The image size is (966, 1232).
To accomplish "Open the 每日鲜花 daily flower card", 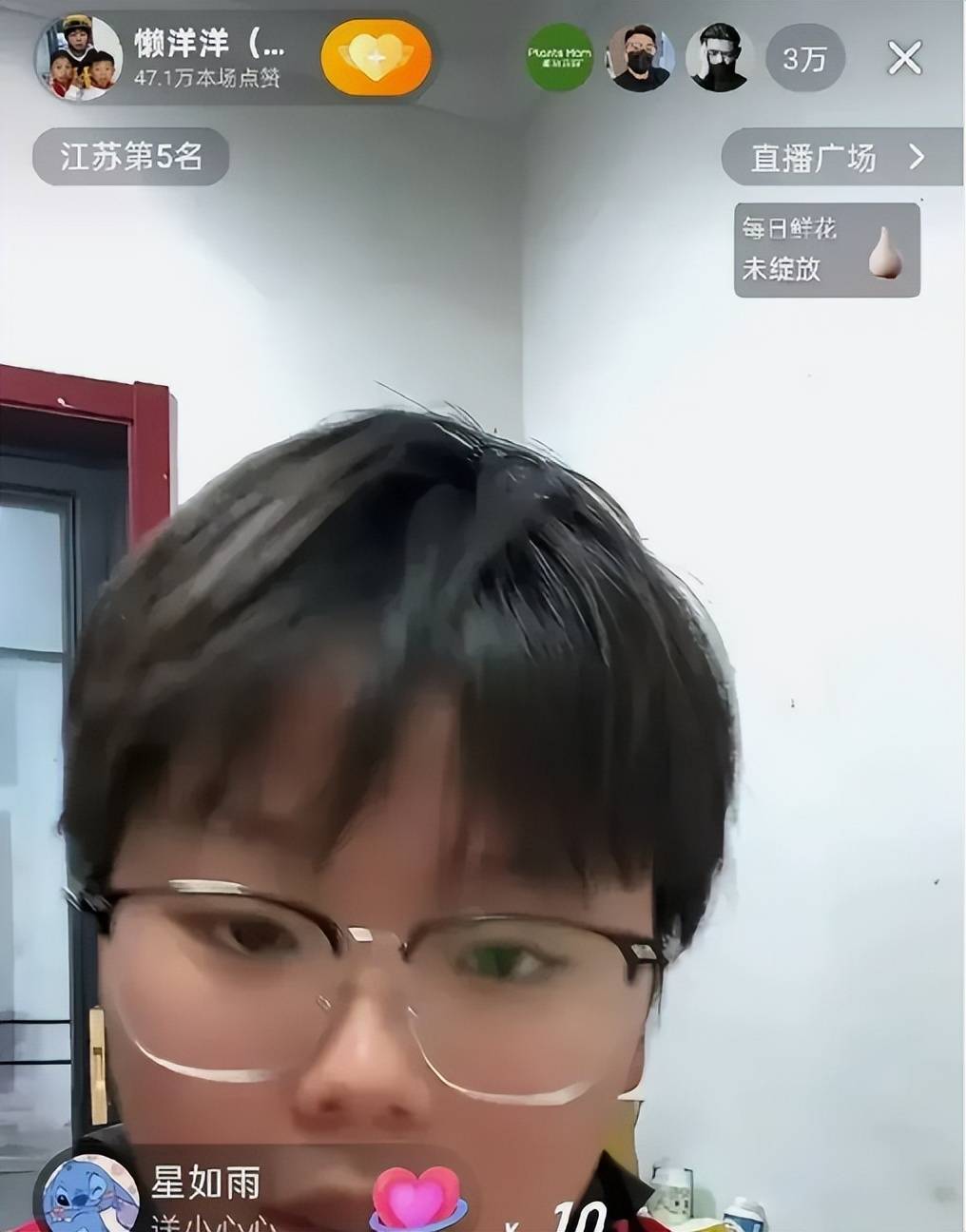I will click(826, 250).
